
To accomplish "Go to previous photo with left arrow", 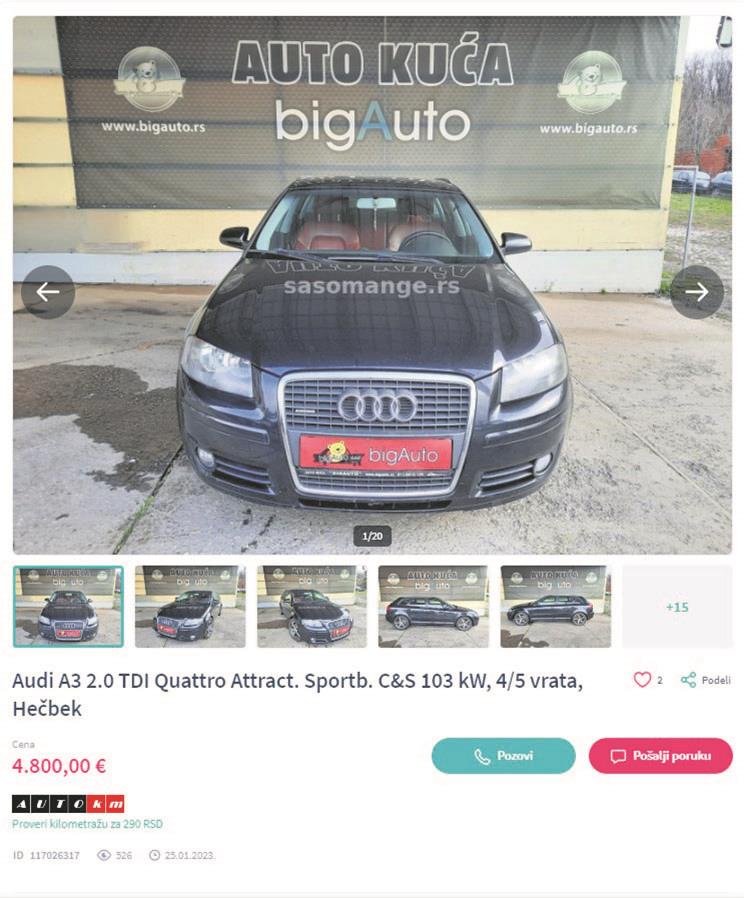I will pos(48,292).
